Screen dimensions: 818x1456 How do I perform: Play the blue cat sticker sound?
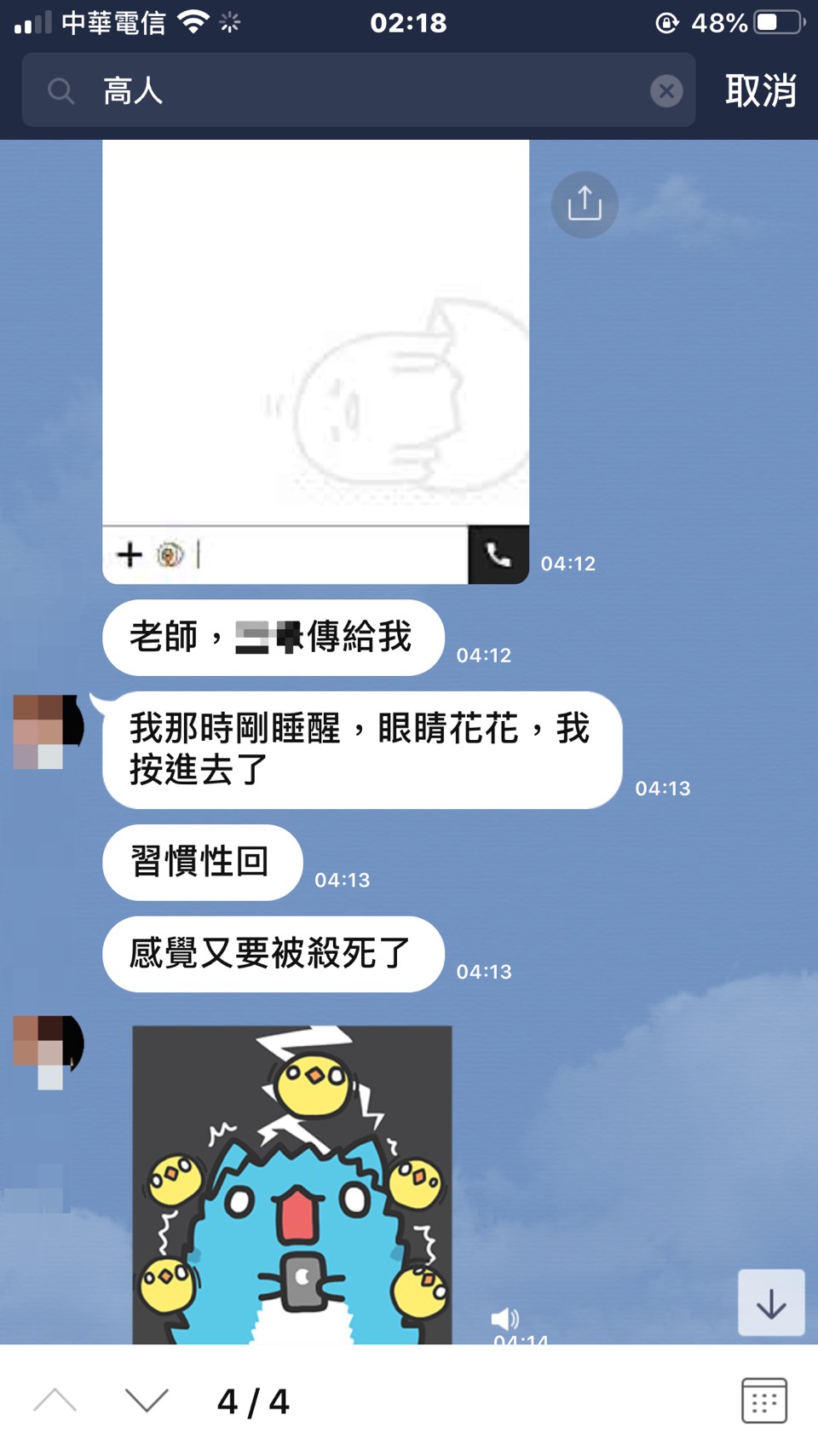point(504,1318)
